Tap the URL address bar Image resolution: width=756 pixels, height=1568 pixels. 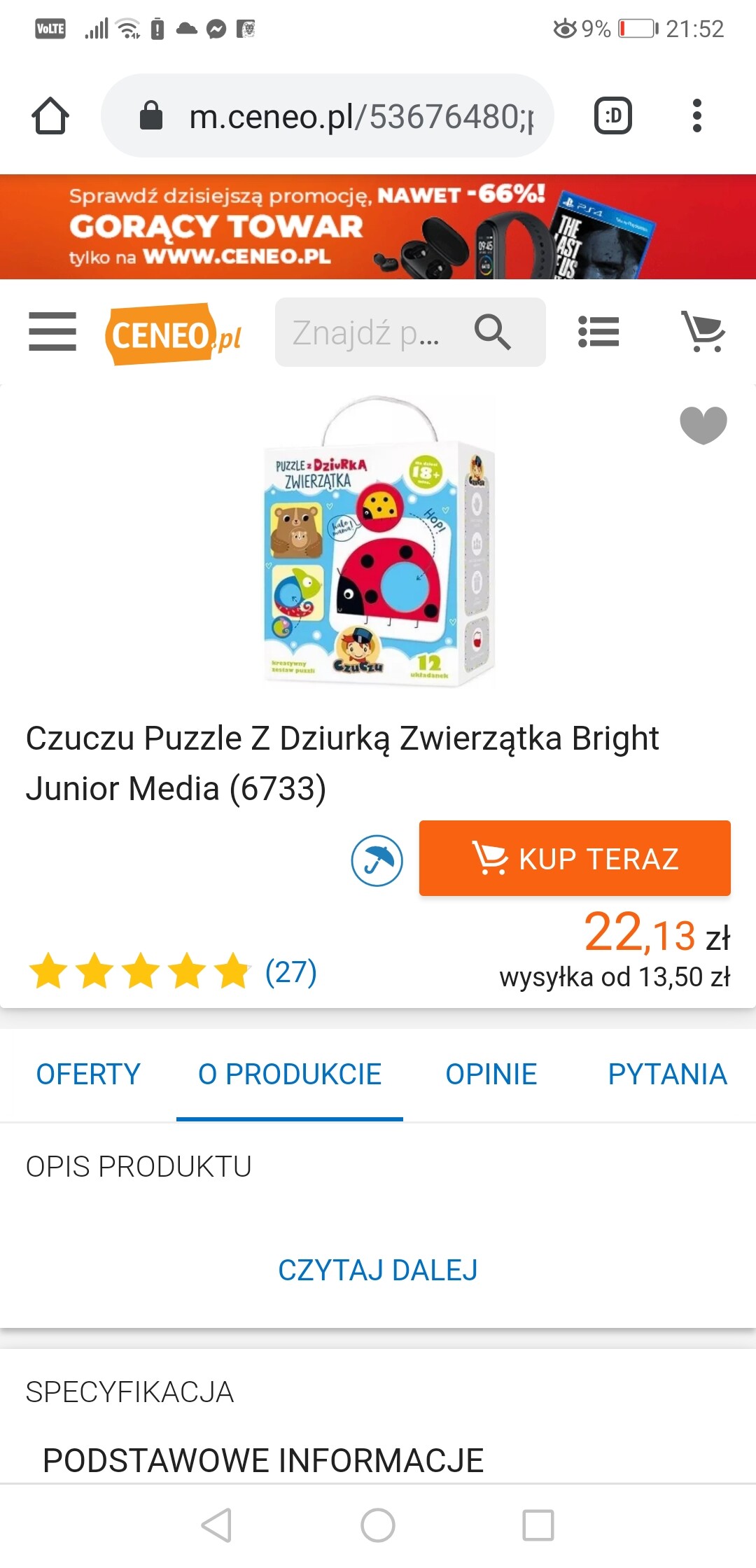pos(336,116)
